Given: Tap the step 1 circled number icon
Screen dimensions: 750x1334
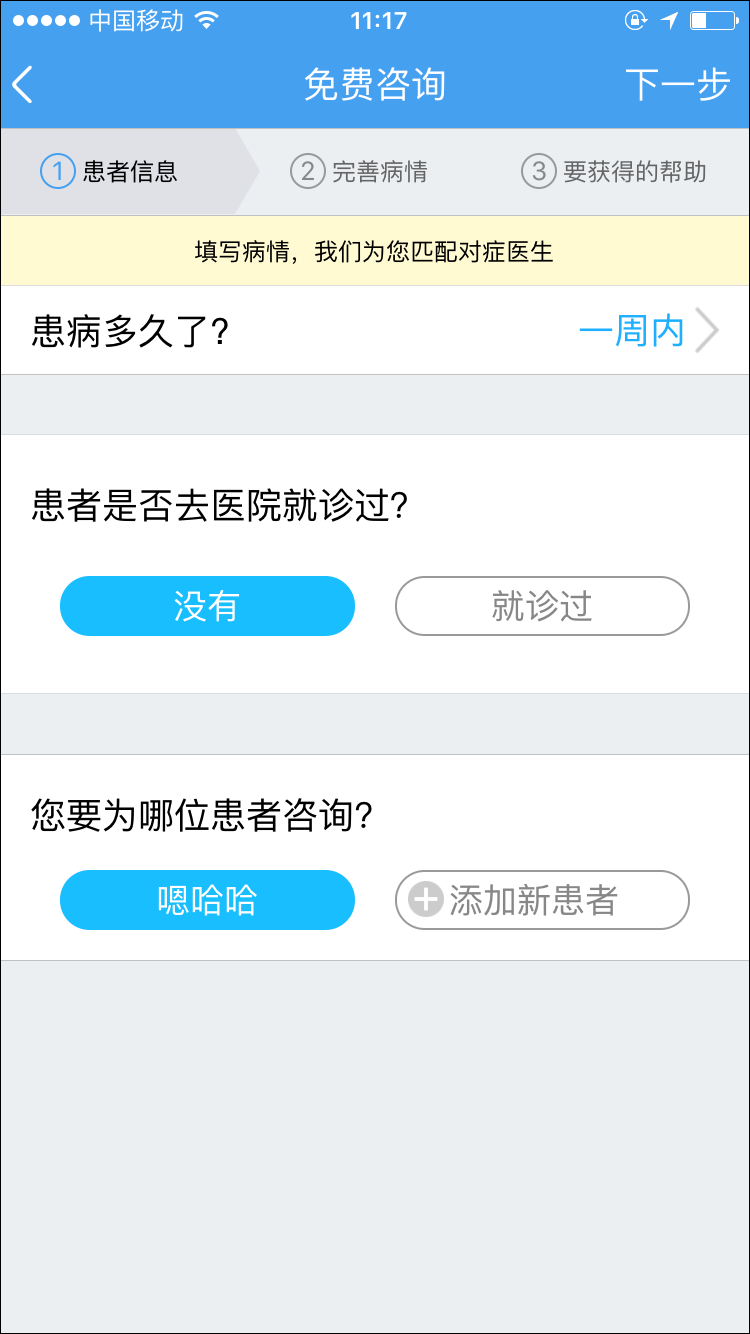Looking at the screenshot, I should pos(56,171).
